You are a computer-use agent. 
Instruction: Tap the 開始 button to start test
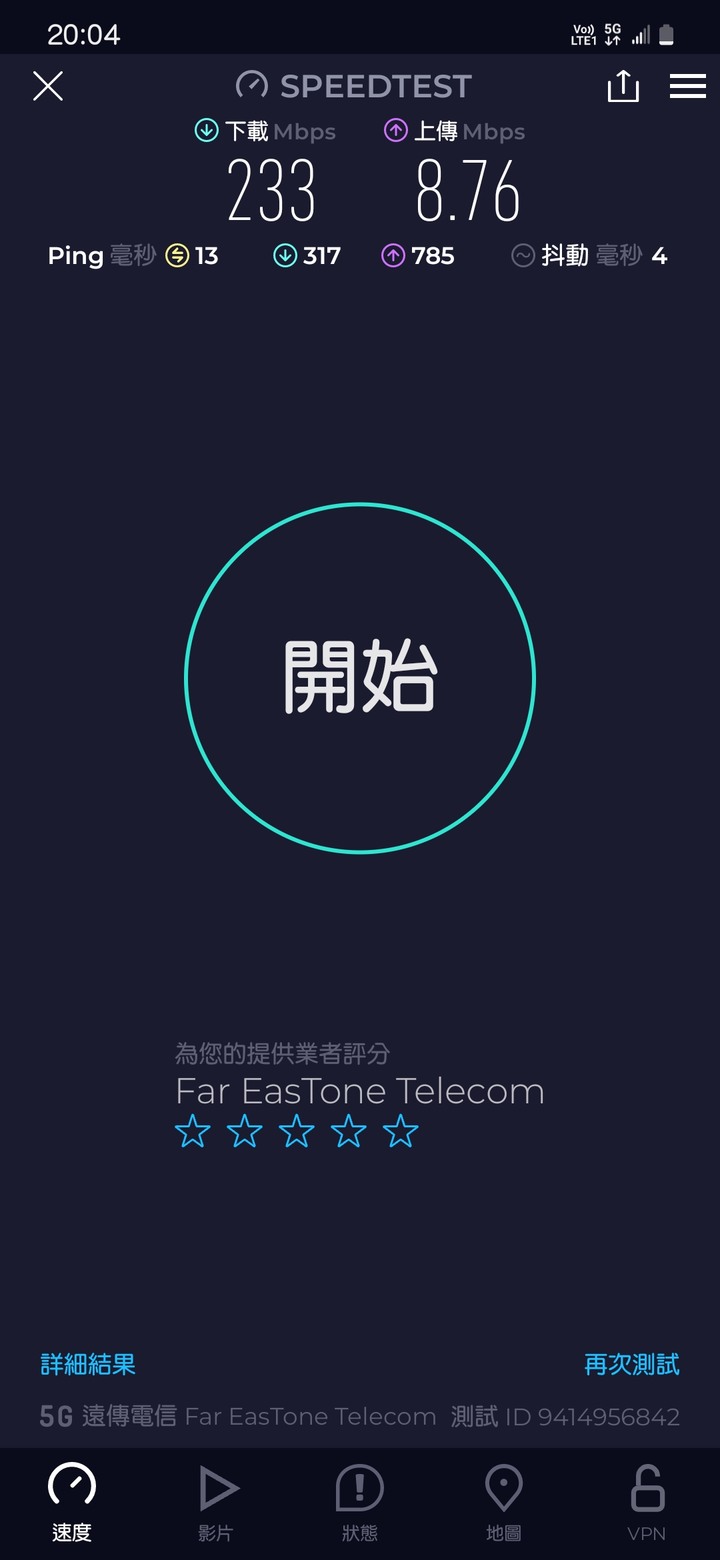pyautogui.click(x=360, y=678)
